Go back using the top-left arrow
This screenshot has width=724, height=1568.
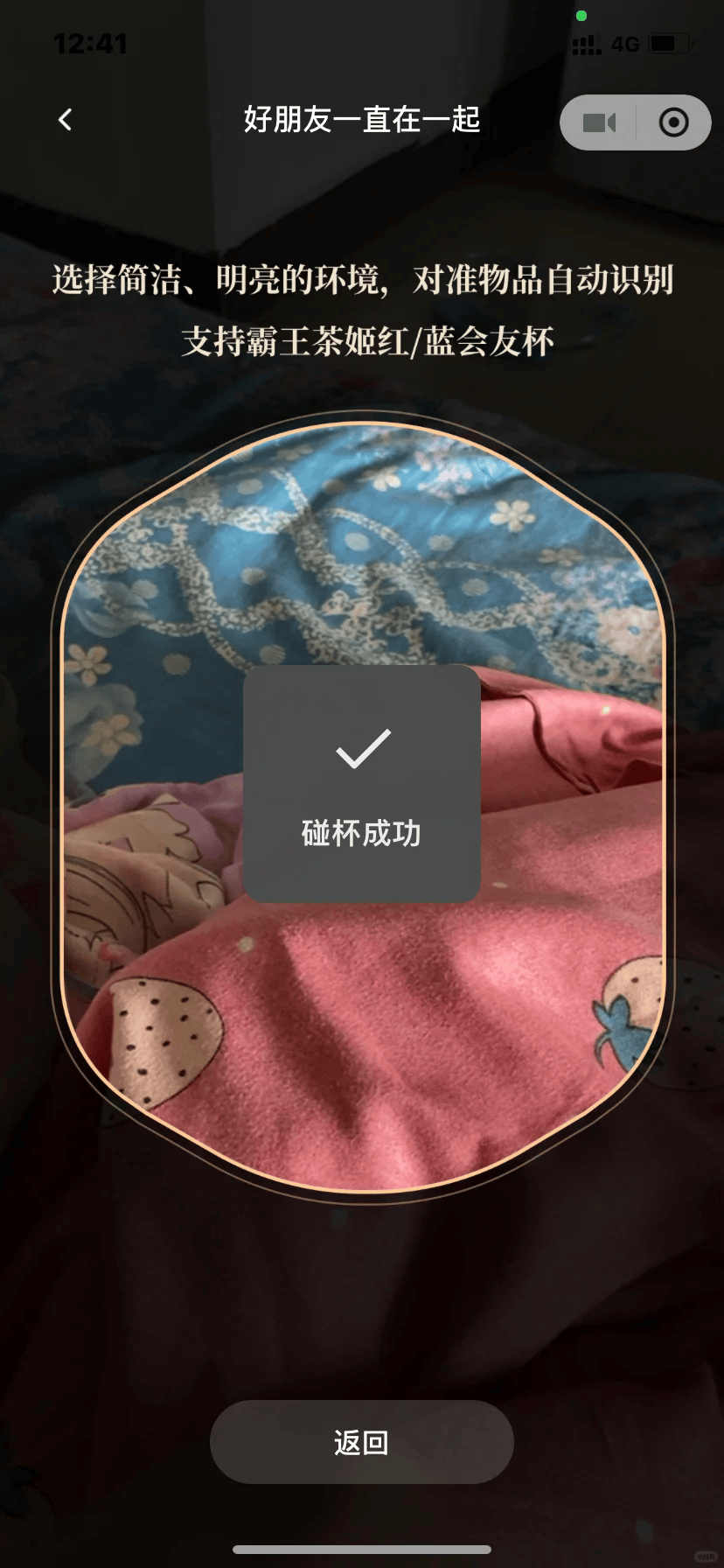click(x=65, y=120)
